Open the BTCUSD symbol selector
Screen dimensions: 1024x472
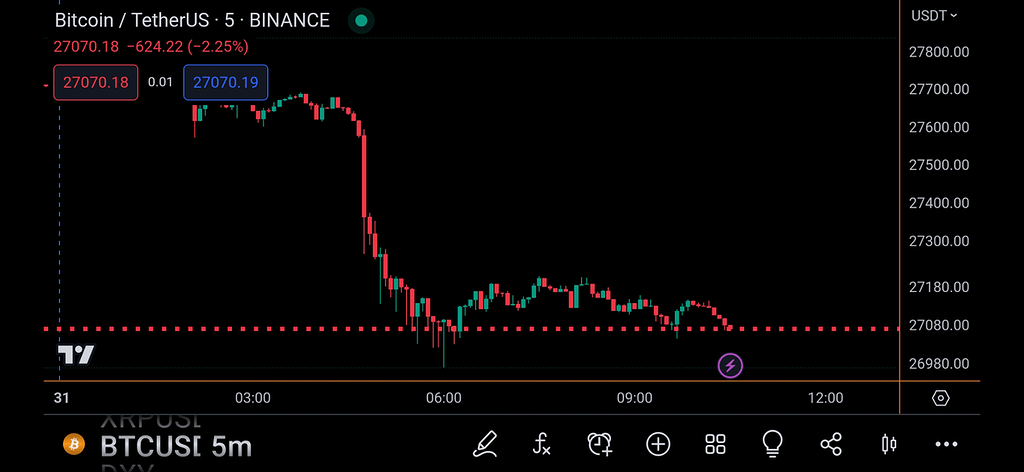point(150,446)
